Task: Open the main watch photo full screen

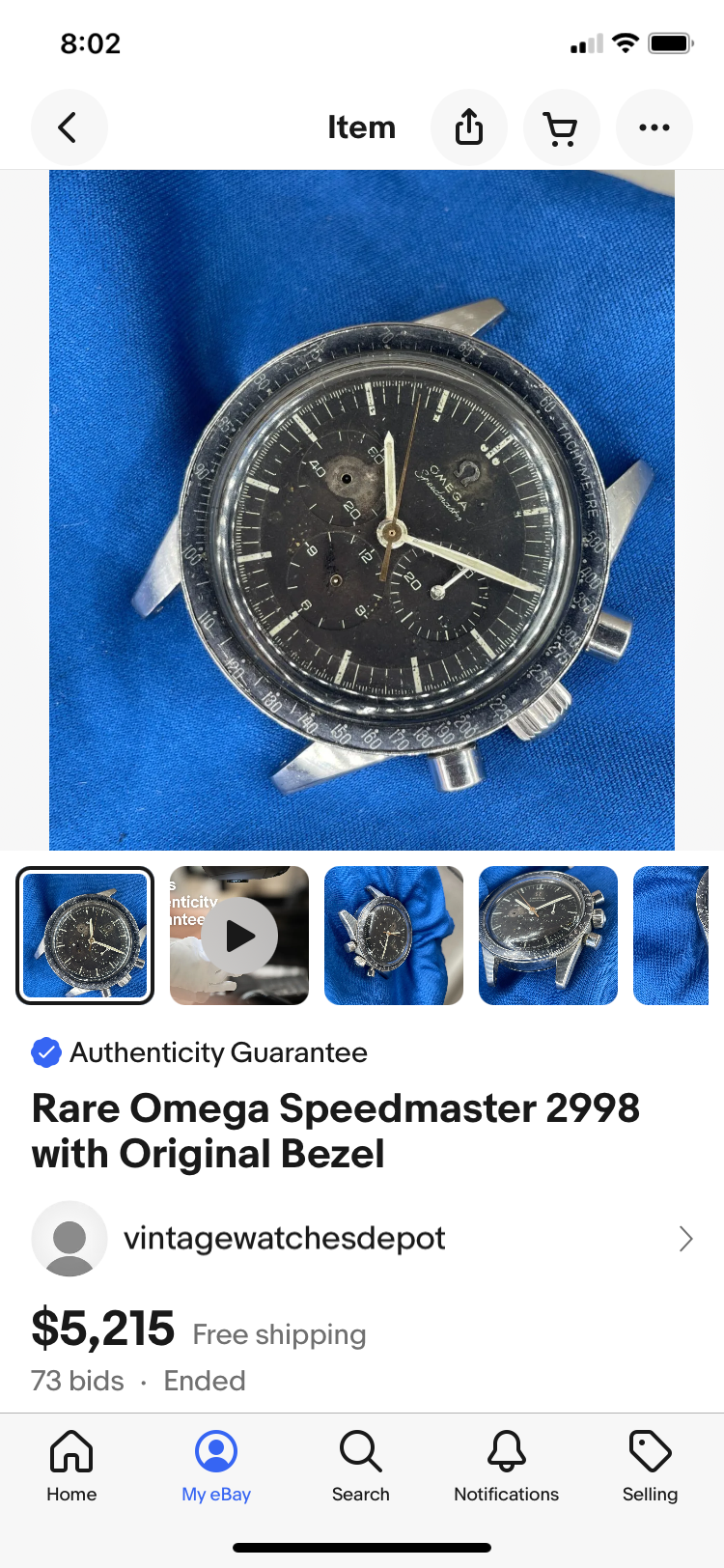Action: click(x=362, y=510)
